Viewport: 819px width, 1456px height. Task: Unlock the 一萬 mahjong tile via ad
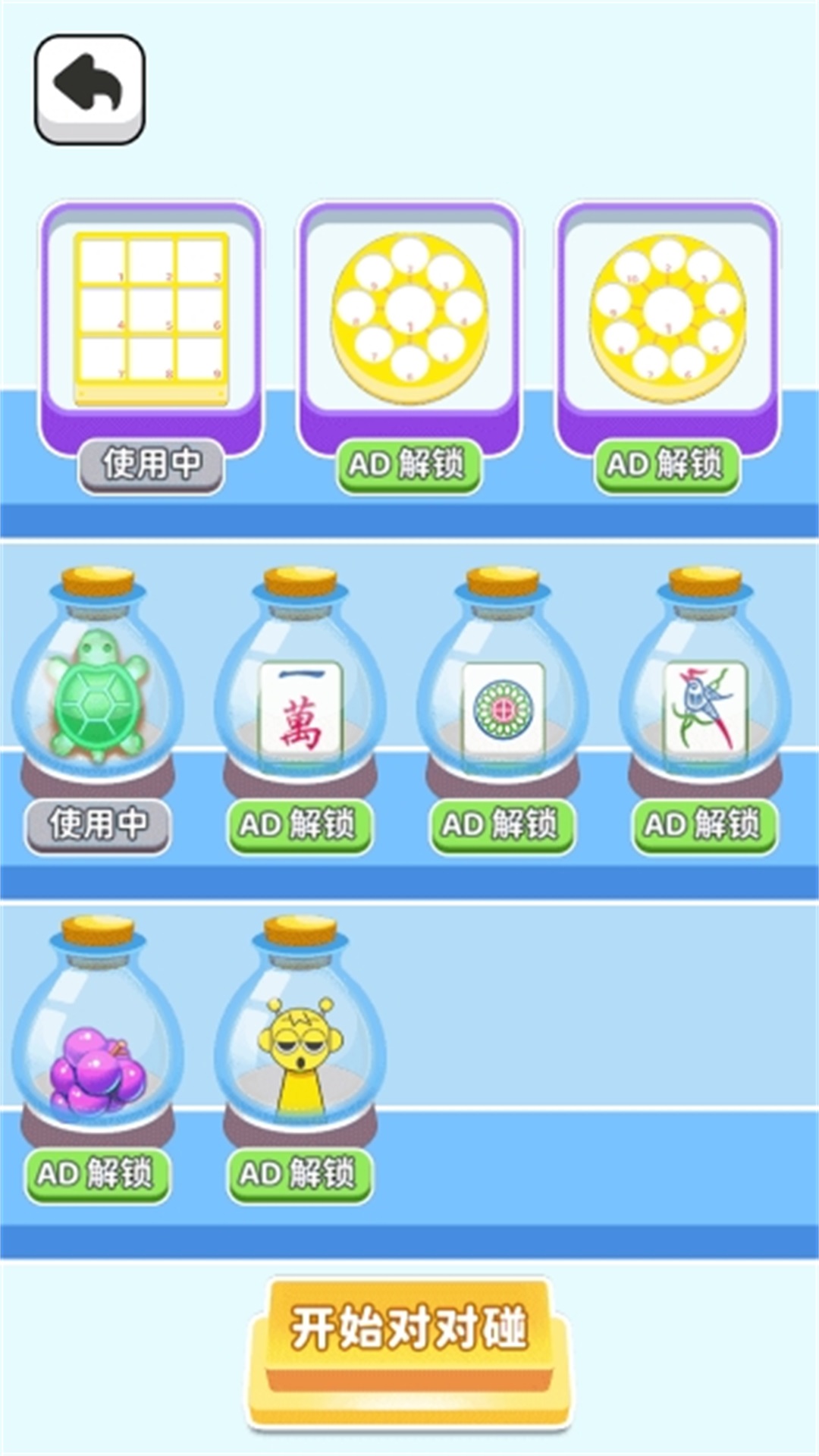[x=300, y=825]
